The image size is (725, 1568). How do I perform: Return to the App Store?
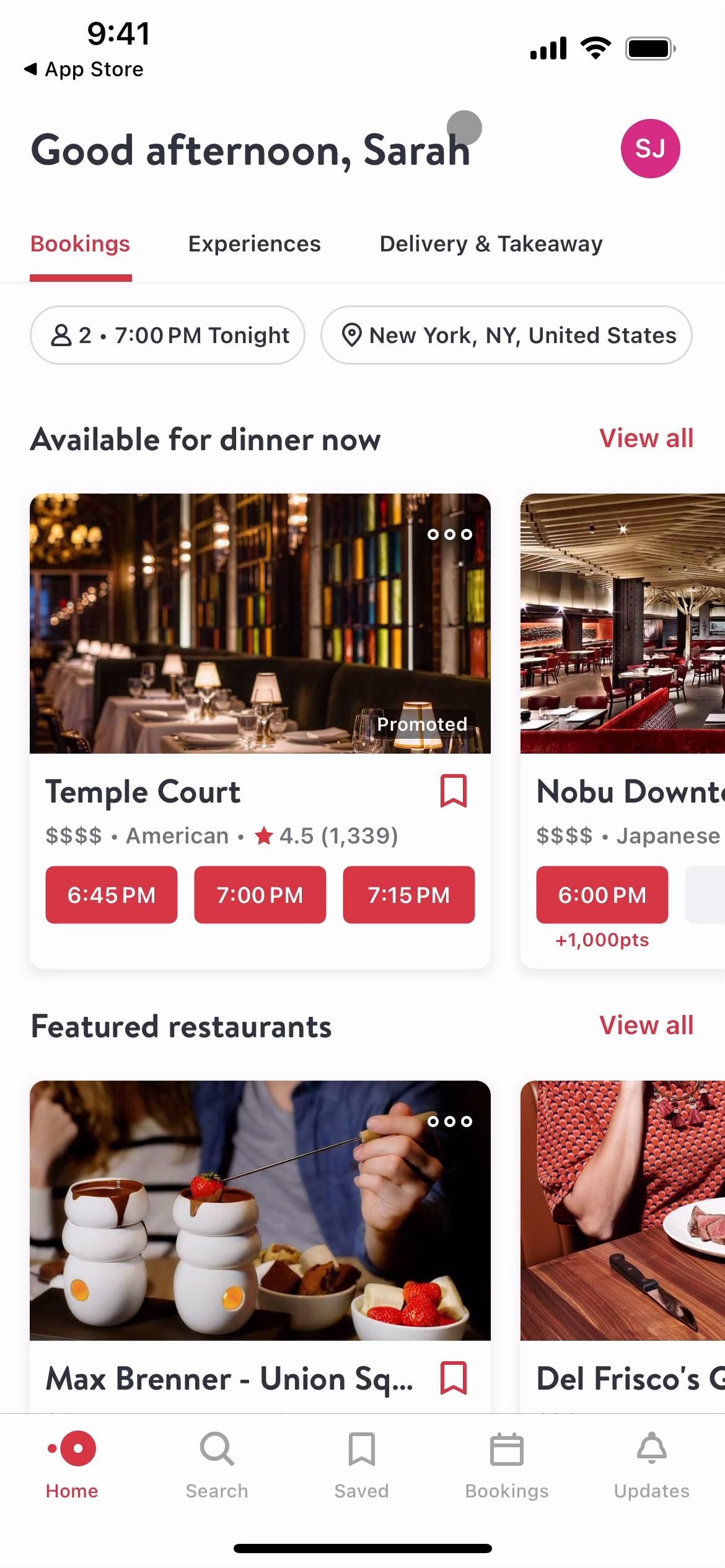point(84,69)
